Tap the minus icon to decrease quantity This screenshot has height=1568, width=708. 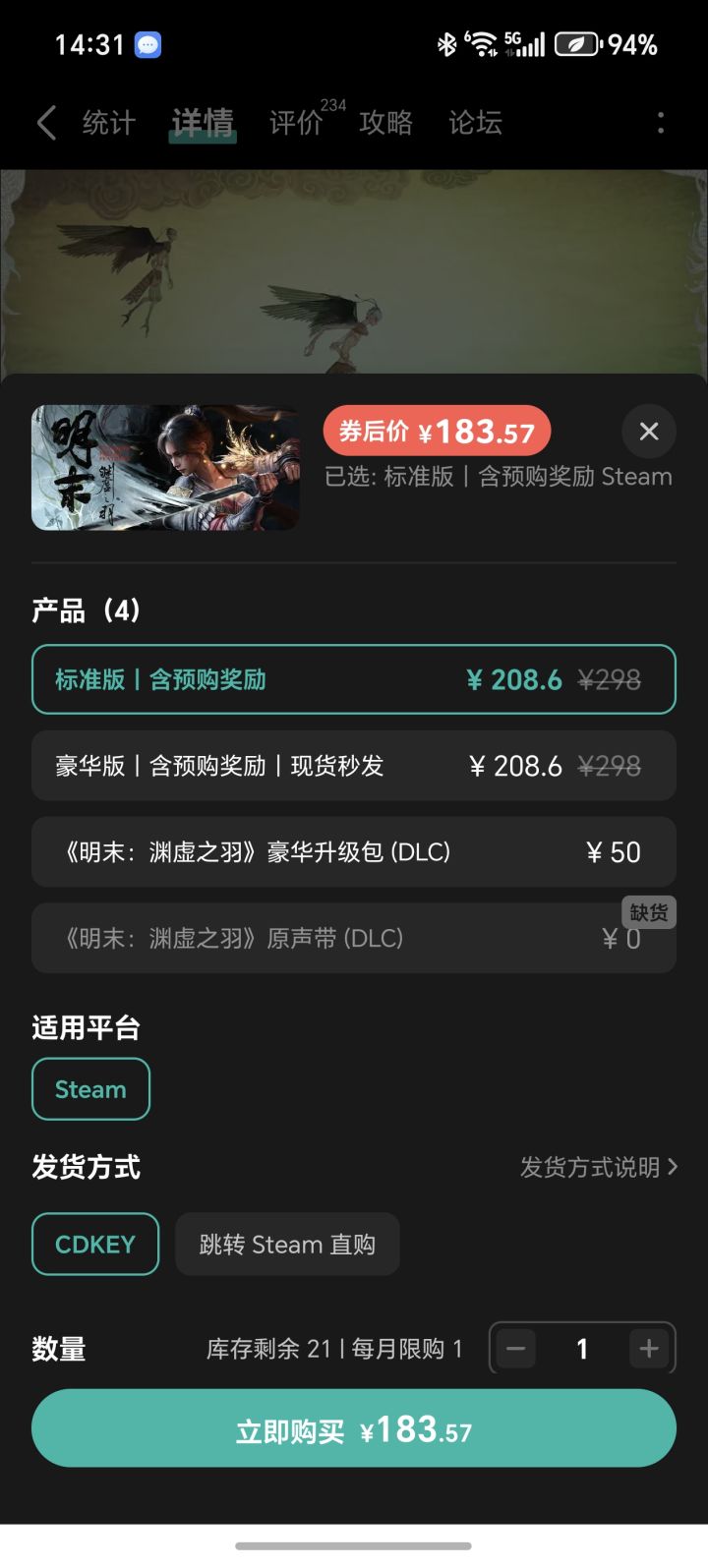coord(515,1348)
